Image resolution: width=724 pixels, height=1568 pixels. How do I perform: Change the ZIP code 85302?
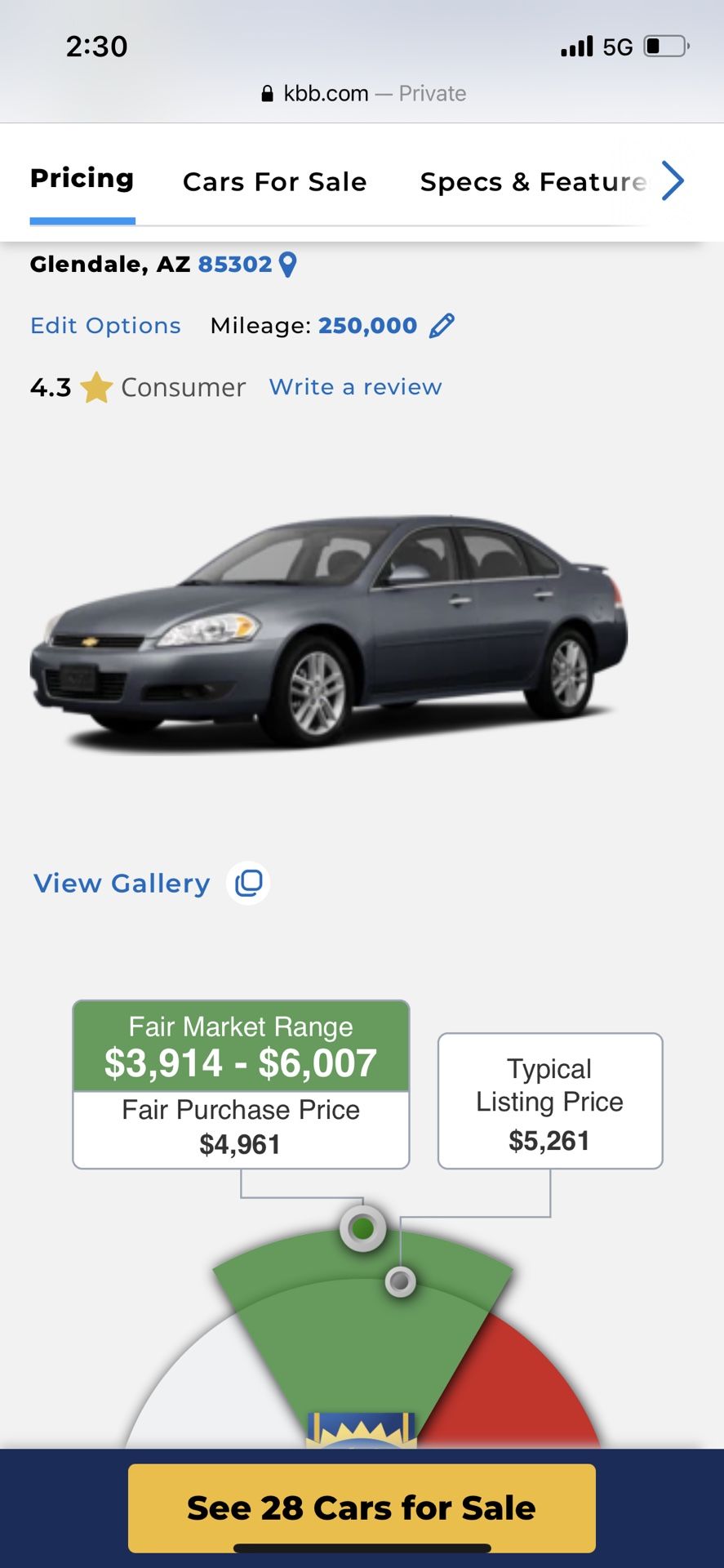(x=236, y=265)
